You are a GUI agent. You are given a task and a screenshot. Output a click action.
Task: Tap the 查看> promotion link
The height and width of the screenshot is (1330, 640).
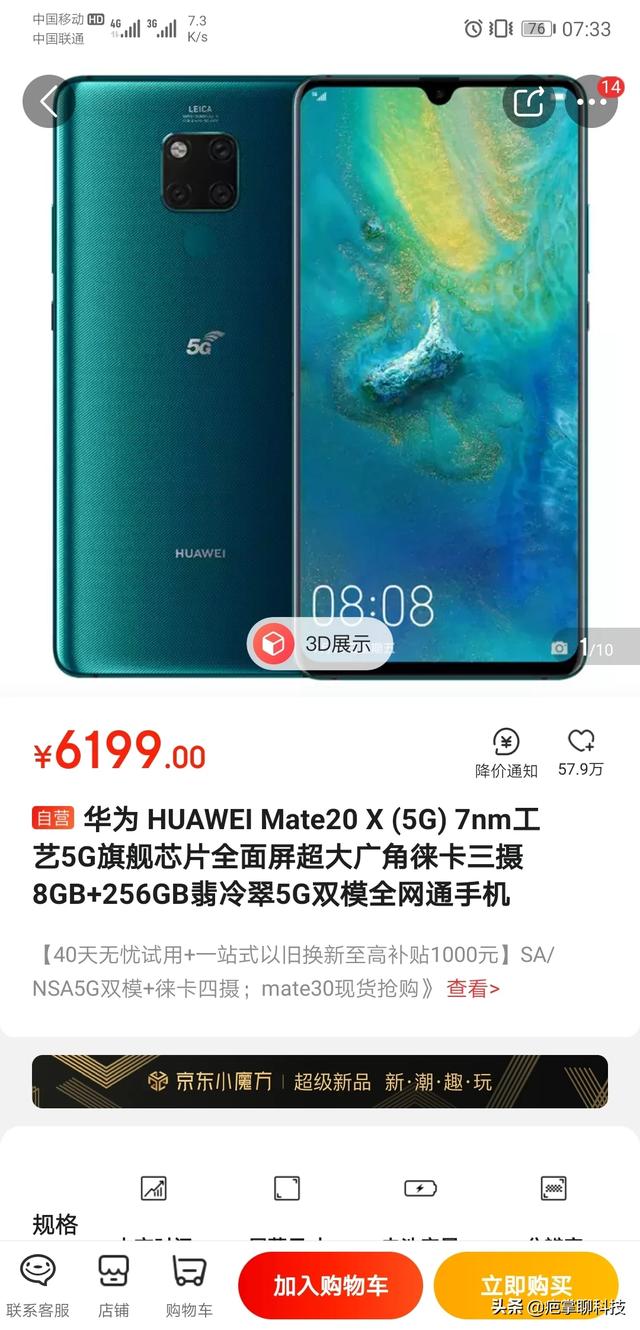473,988
